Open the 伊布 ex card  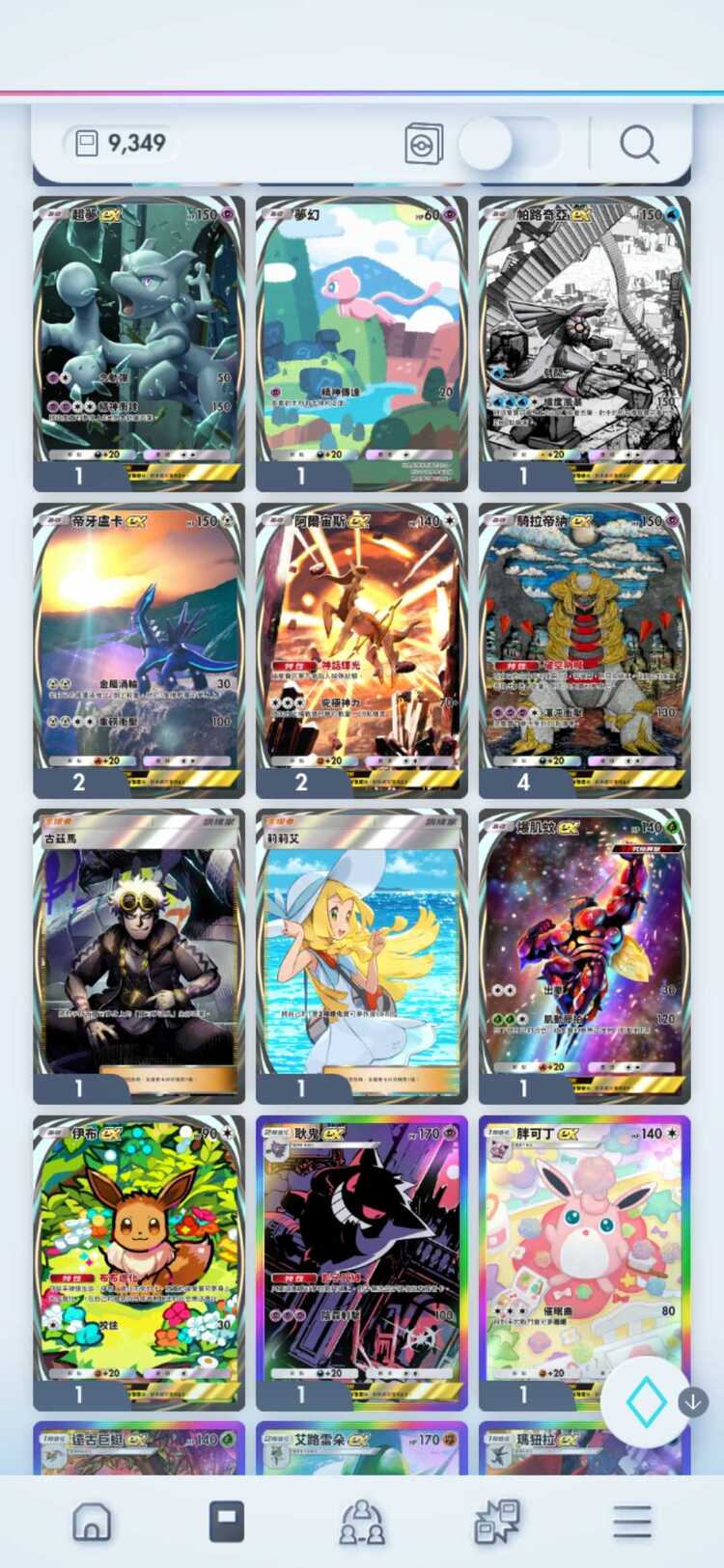tap(139, 1252)
